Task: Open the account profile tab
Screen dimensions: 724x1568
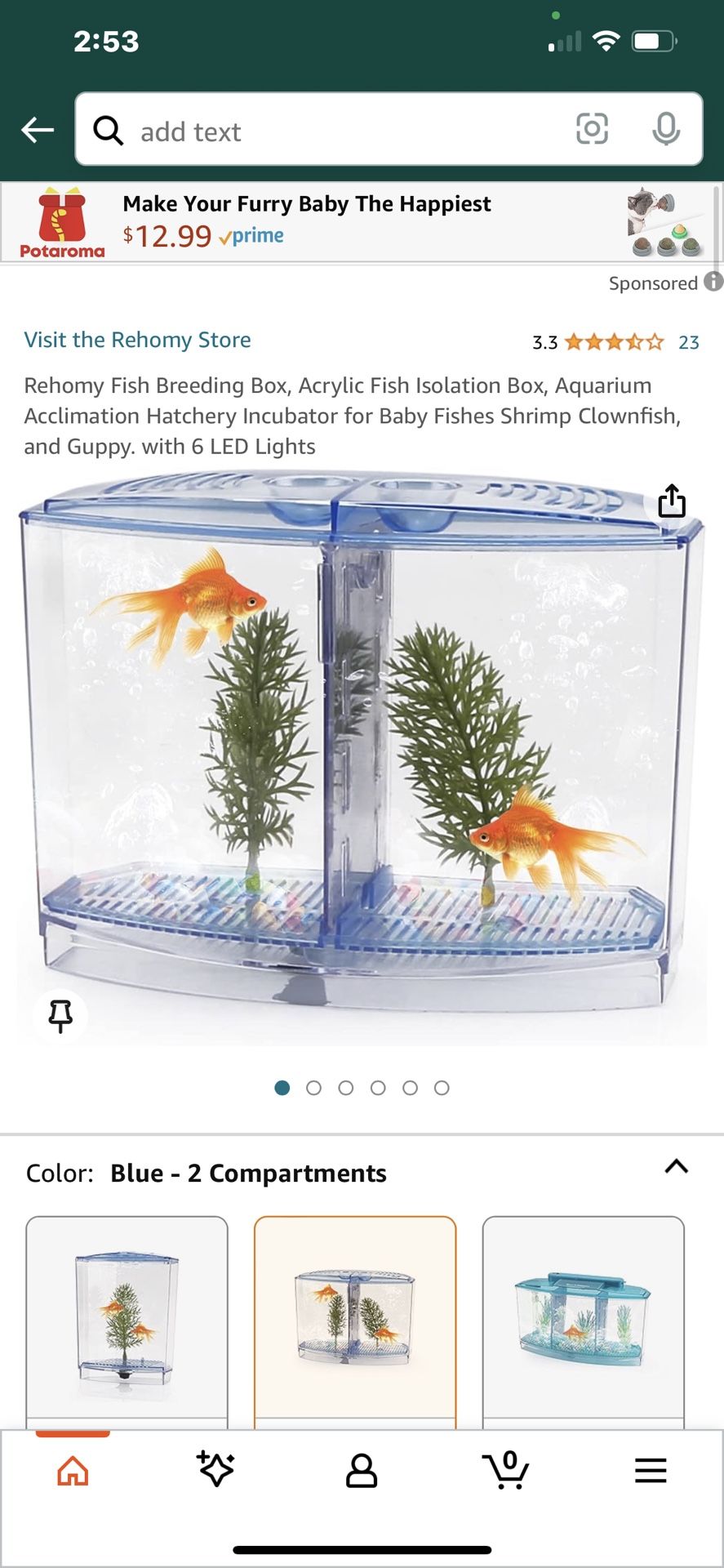Action: (x=361, y=1471)
